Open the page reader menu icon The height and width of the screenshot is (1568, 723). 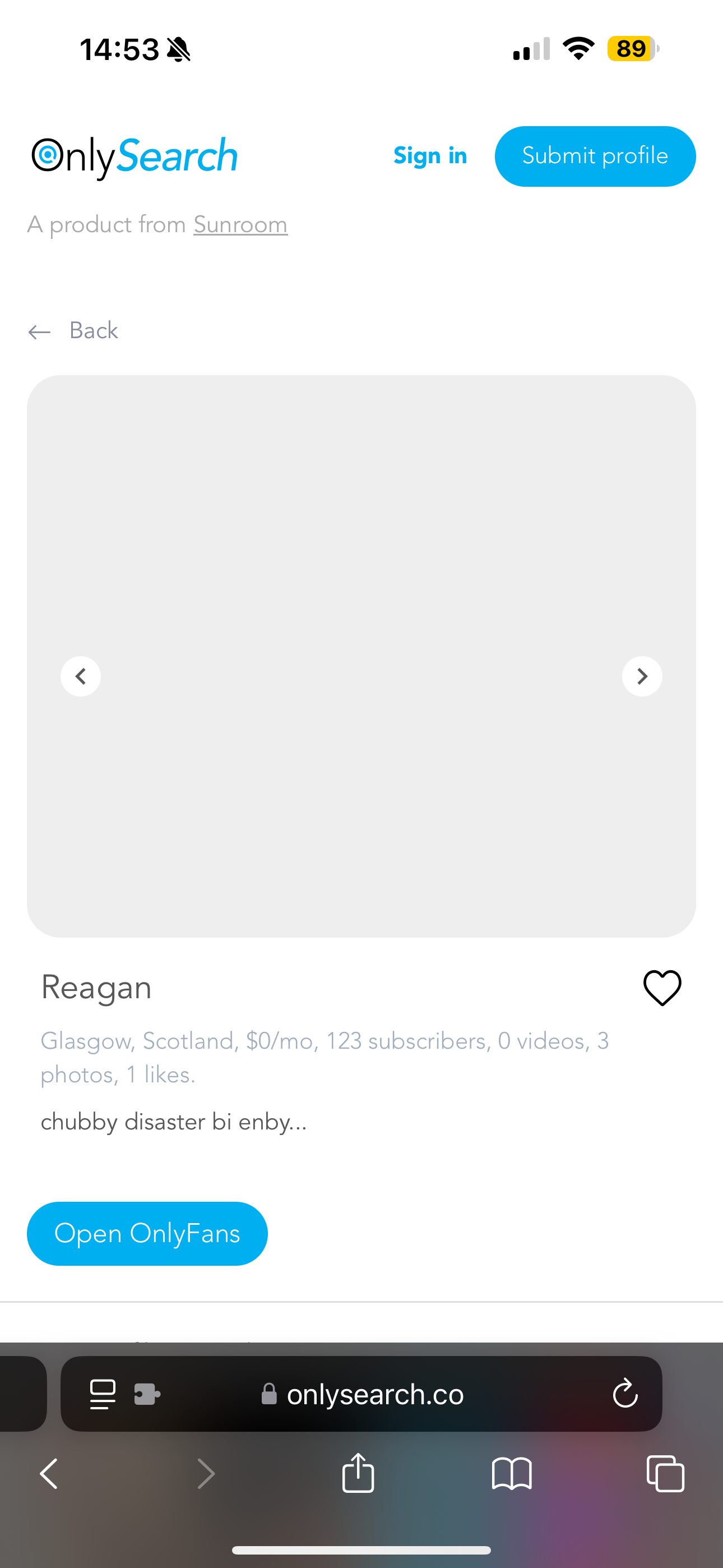(102, 1393)
